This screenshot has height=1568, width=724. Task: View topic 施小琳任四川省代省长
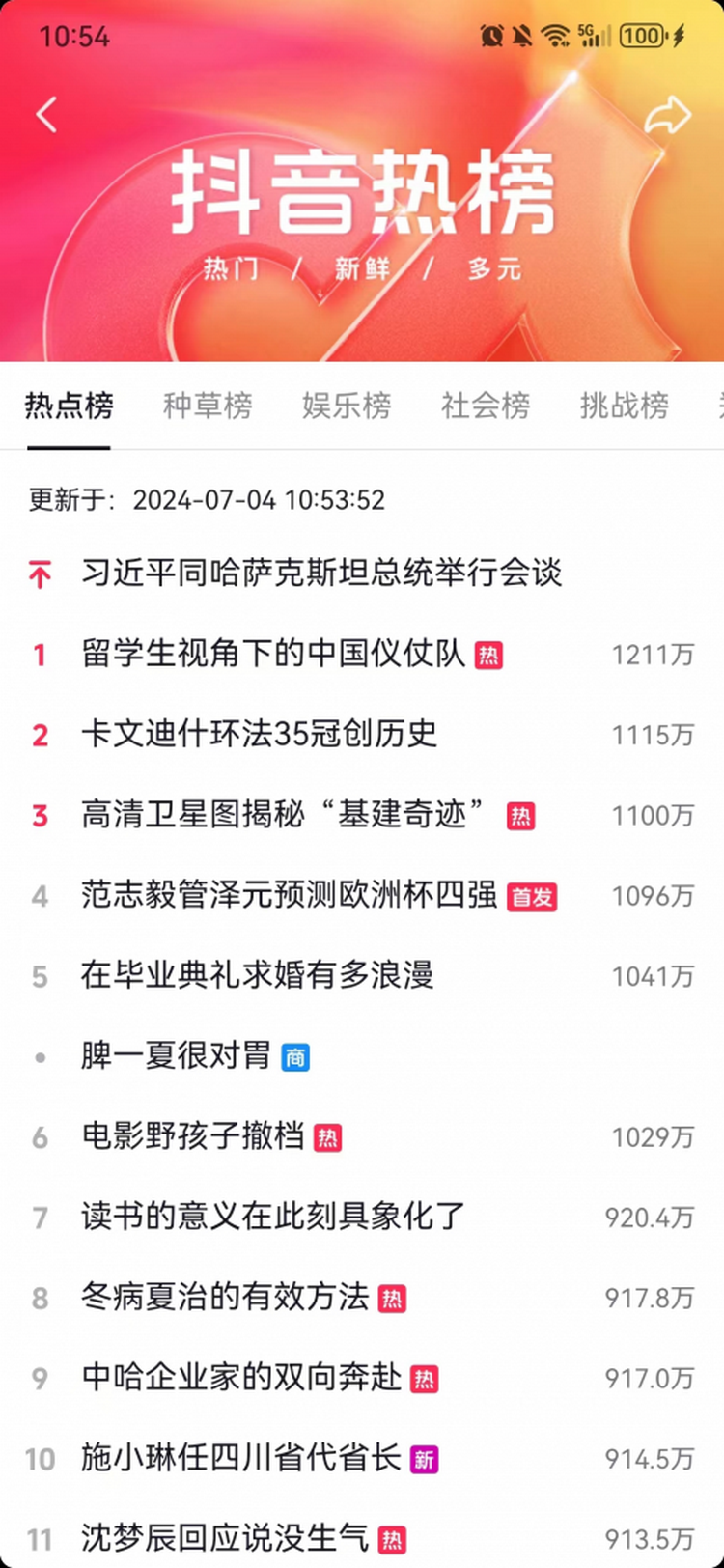pos(240,1458)
